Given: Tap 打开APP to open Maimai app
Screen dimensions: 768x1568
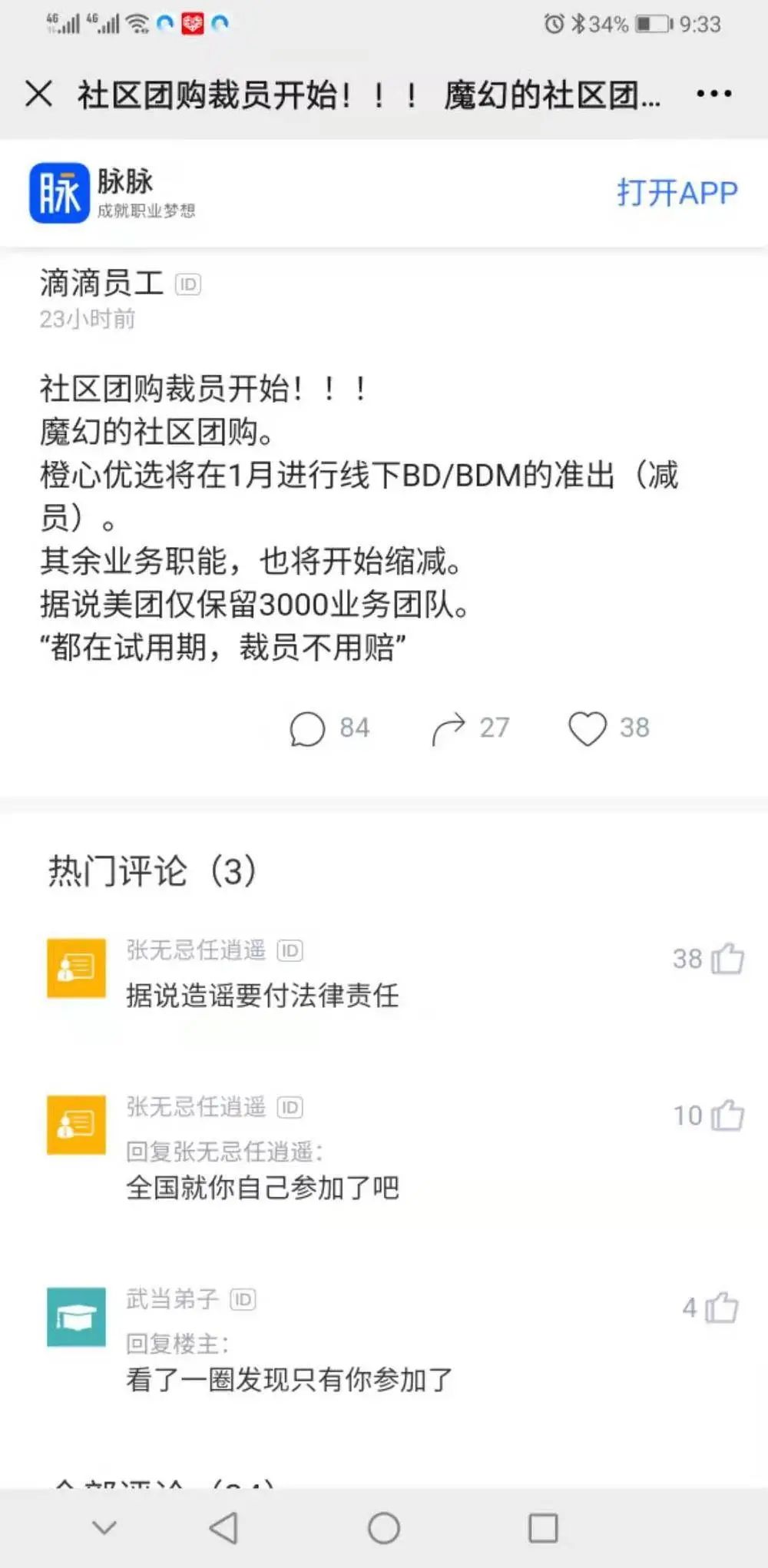Looking at the screenshot, I should (x=677, y=193).
